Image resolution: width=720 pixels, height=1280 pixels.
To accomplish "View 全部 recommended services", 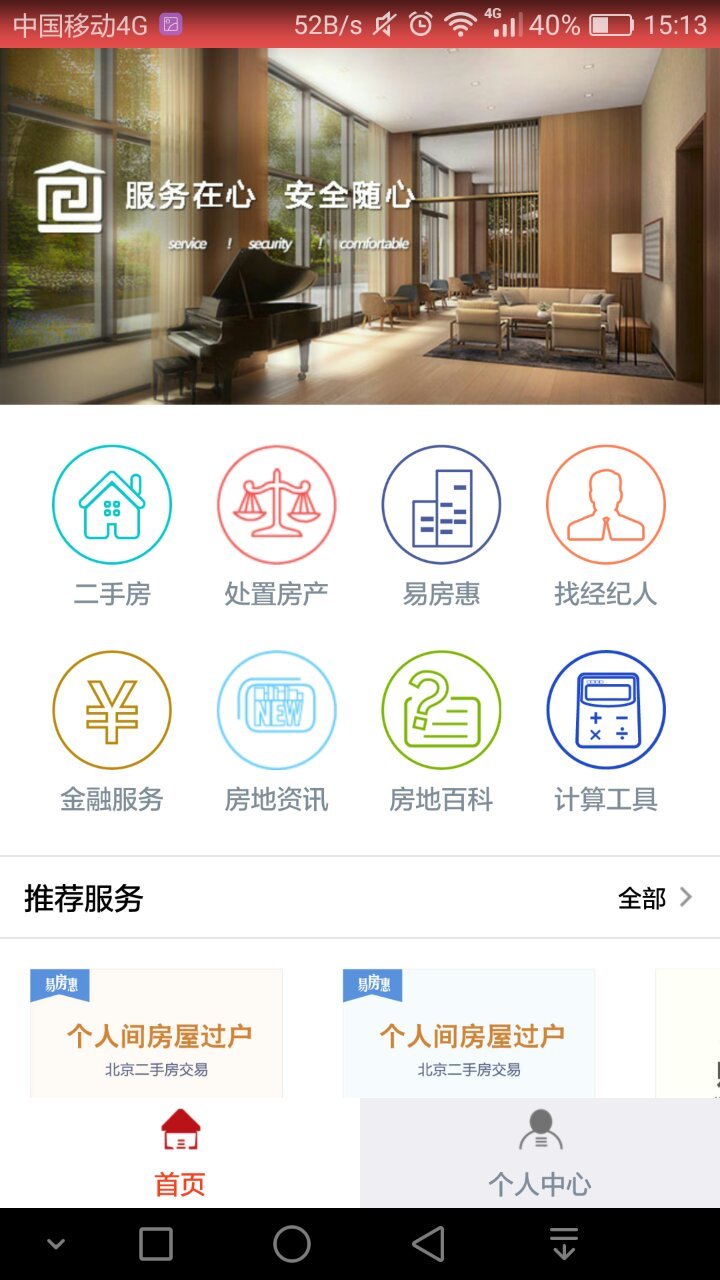I will tap(655, 898).
